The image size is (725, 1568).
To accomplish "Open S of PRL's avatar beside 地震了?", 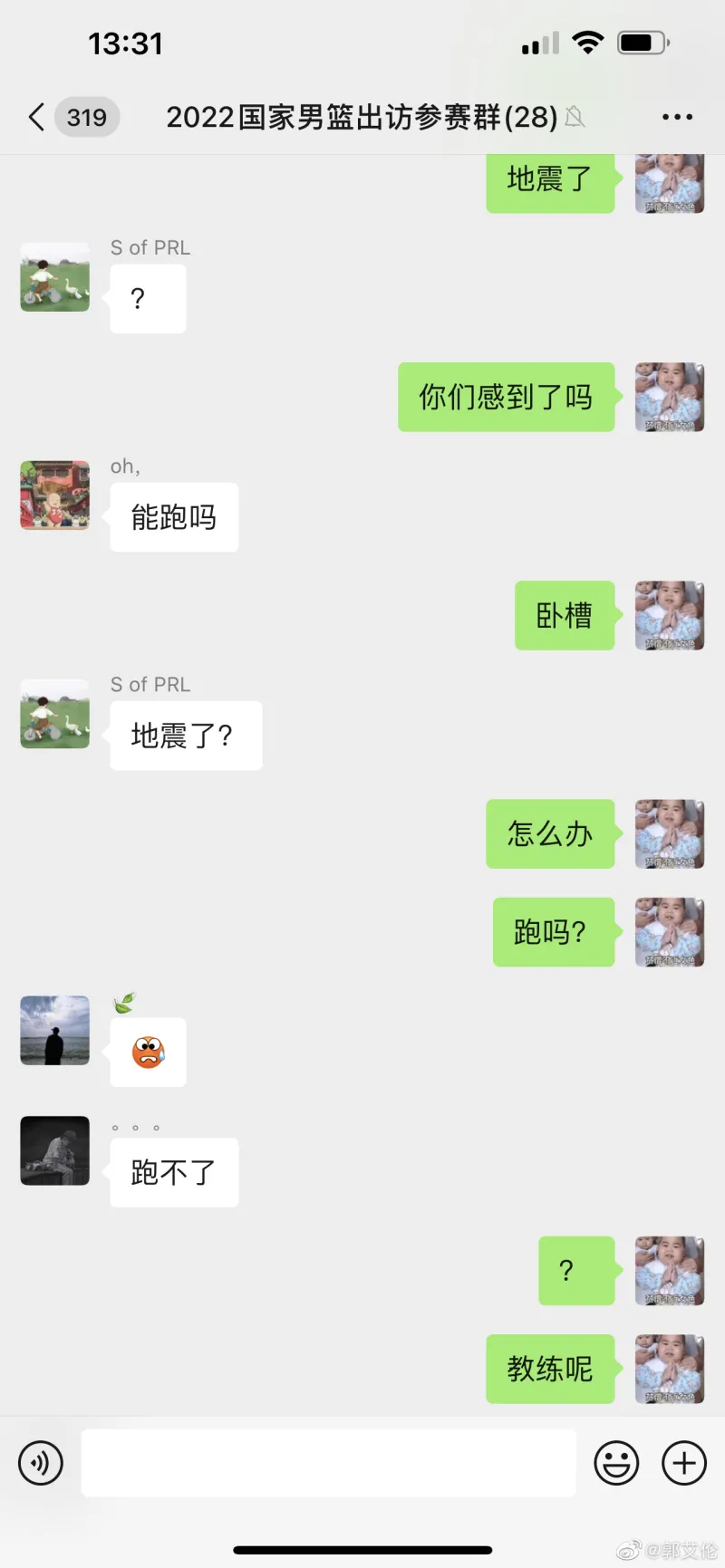I will click(x=55, y=714).
